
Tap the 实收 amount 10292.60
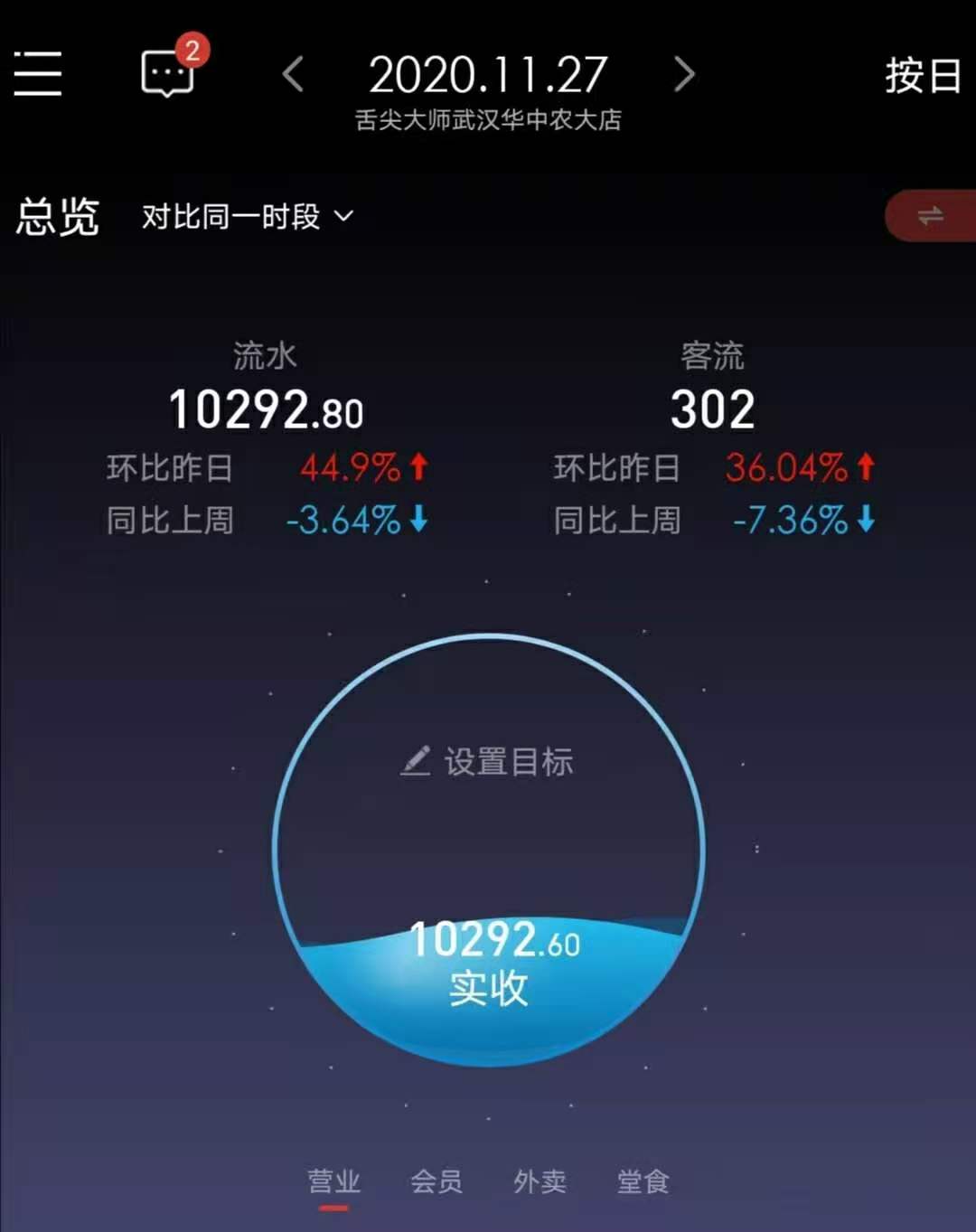point(496,943)
